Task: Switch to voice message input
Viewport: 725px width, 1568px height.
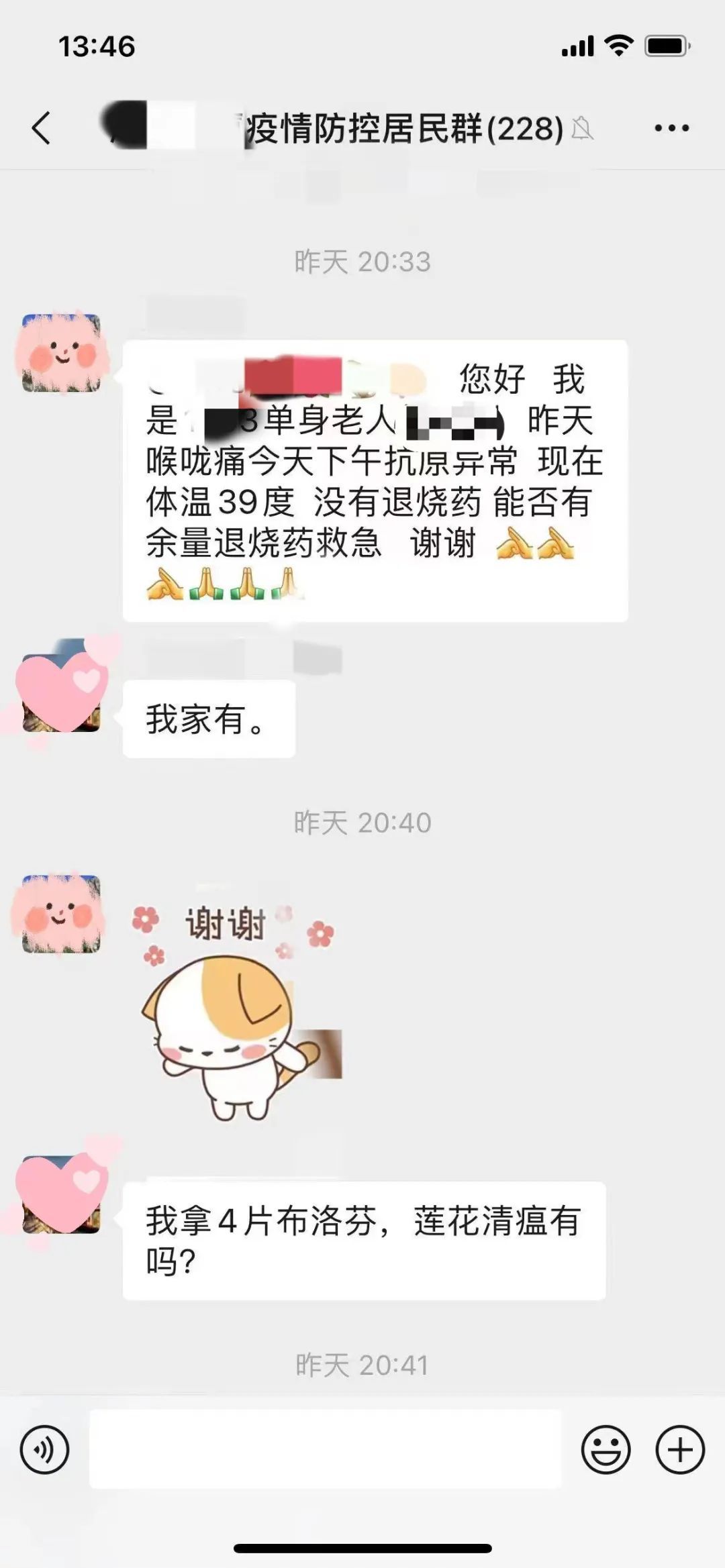Action: tap(44, 1449)
